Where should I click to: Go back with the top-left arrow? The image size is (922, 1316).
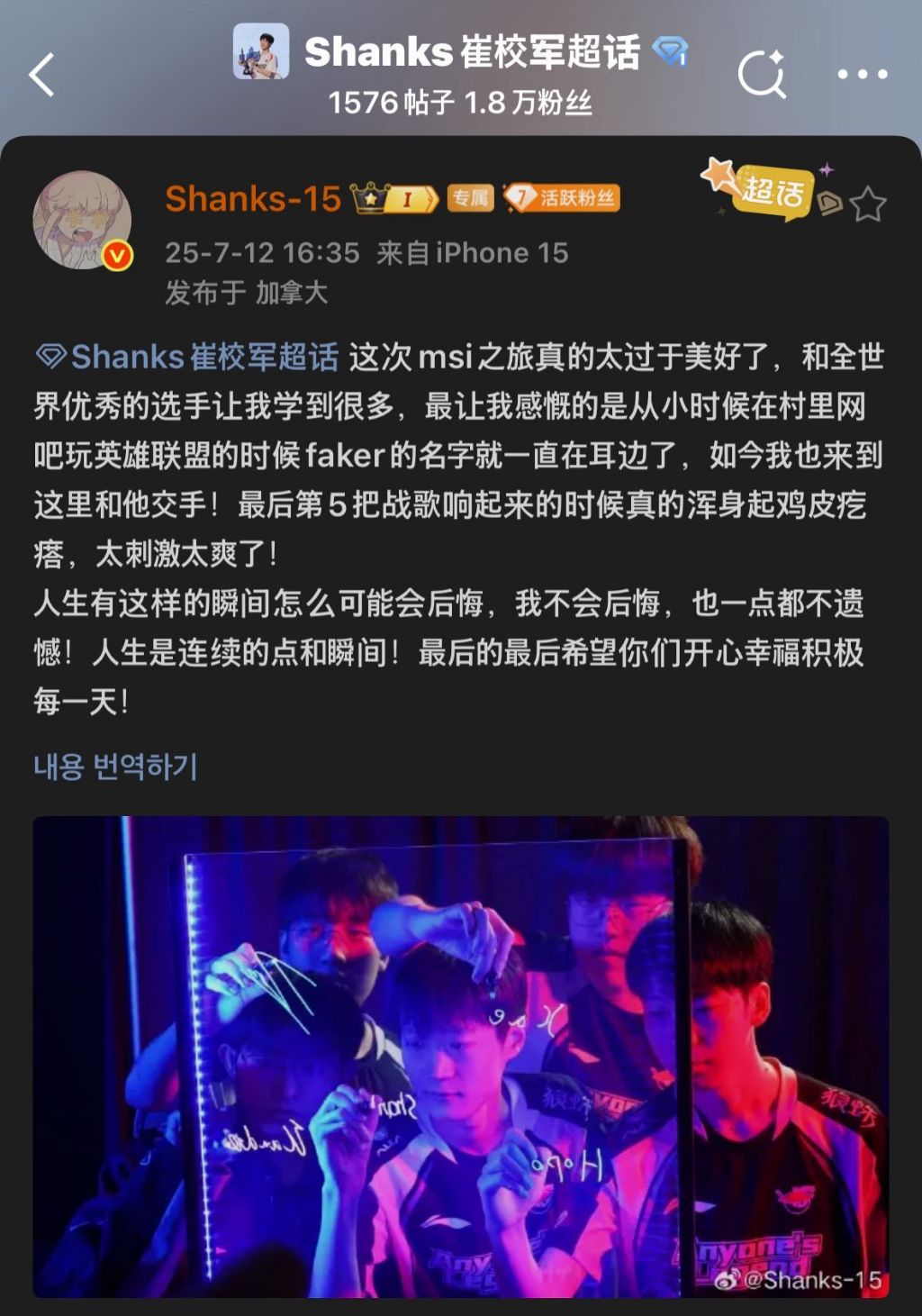42,75
